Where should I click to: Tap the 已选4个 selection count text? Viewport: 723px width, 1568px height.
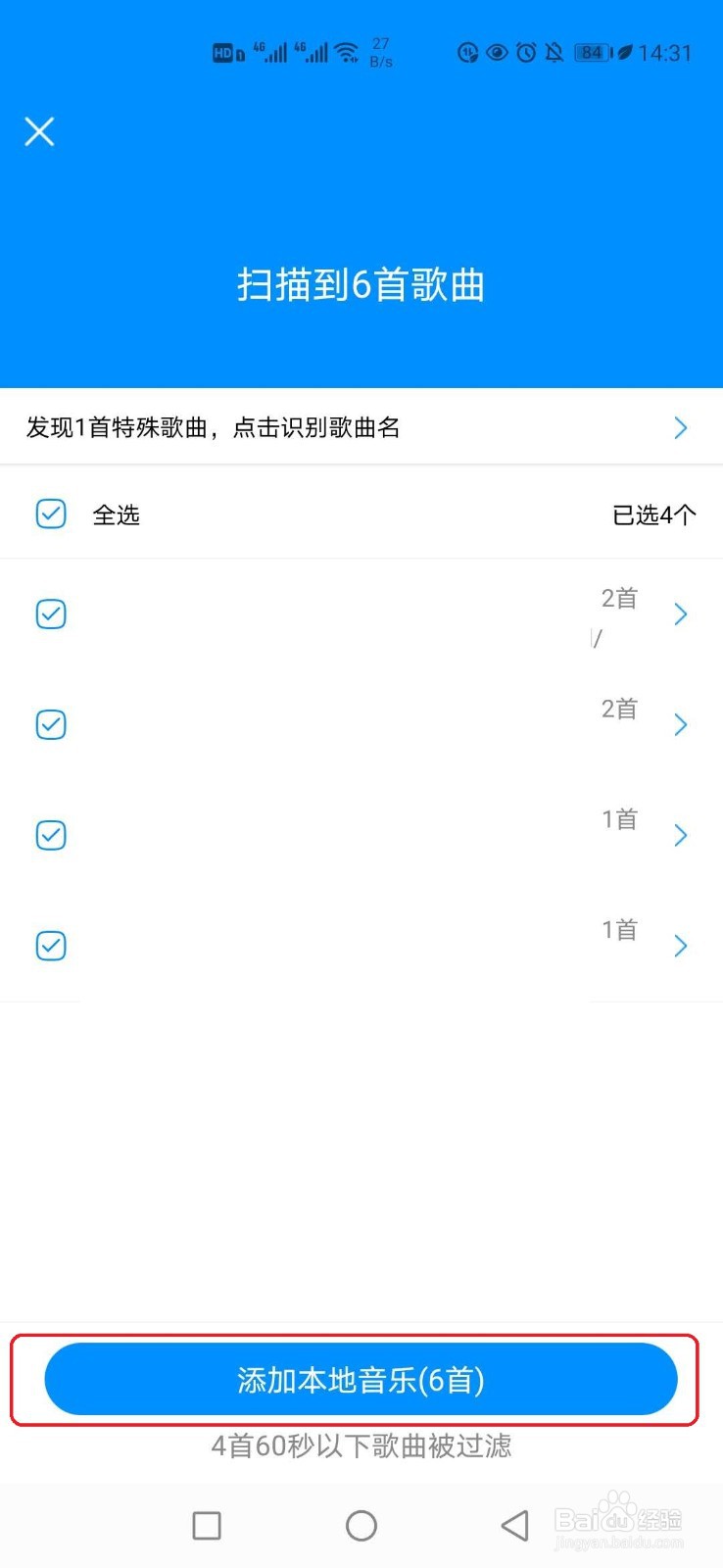[653, 515]
